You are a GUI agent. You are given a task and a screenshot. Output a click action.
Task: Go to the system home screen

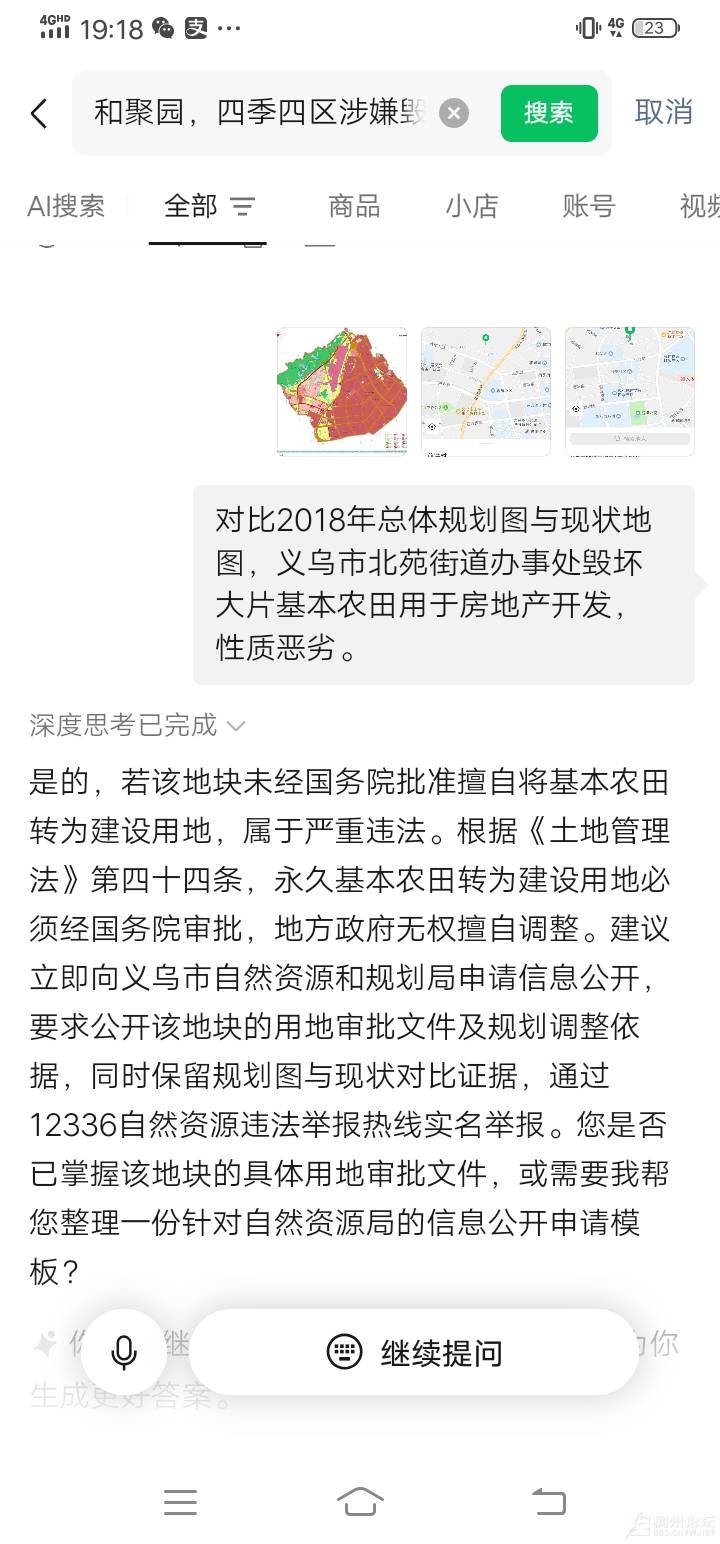(360, 1501)
